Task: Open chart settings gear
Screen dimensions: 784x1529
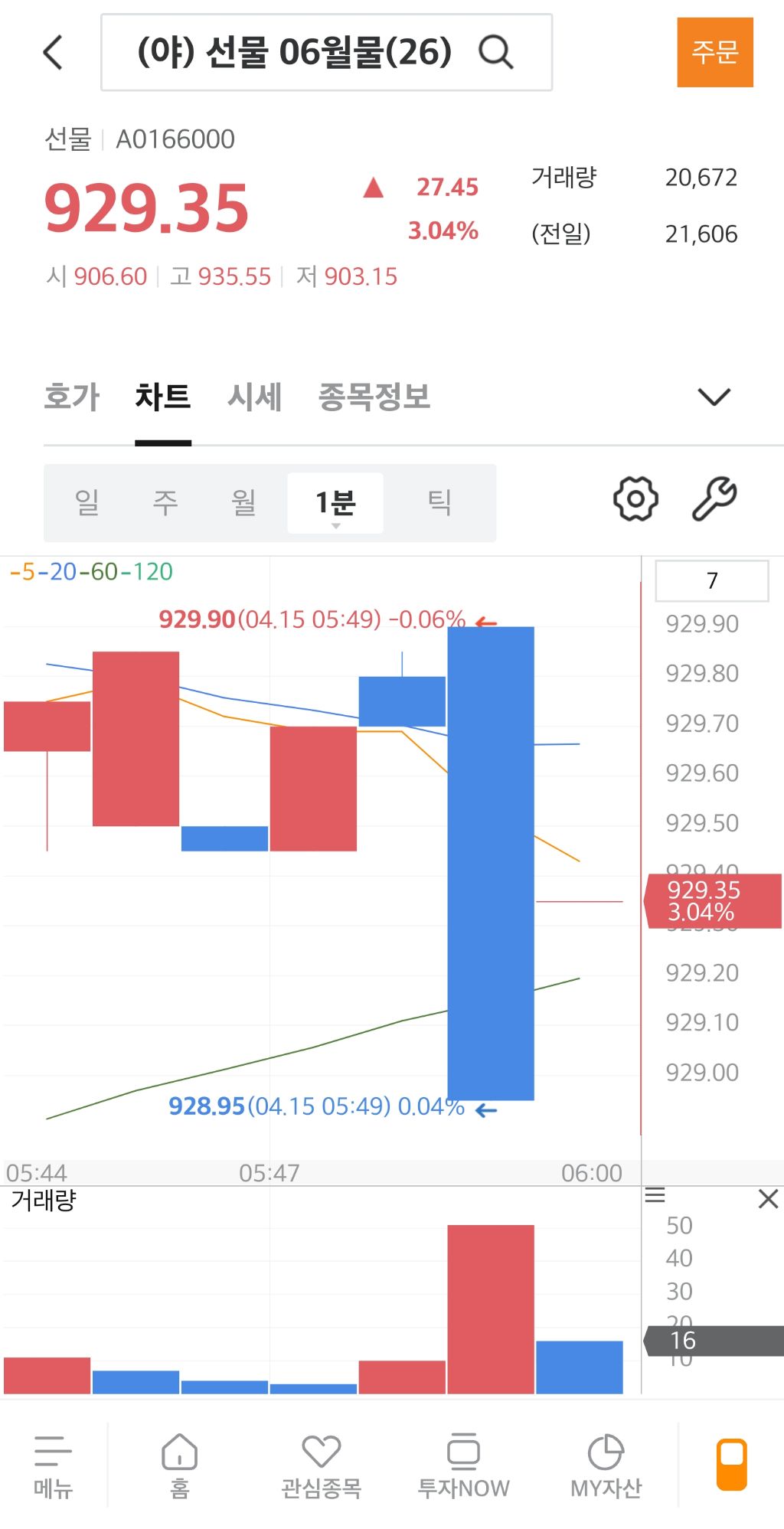Action: click(x=635, y=499)
